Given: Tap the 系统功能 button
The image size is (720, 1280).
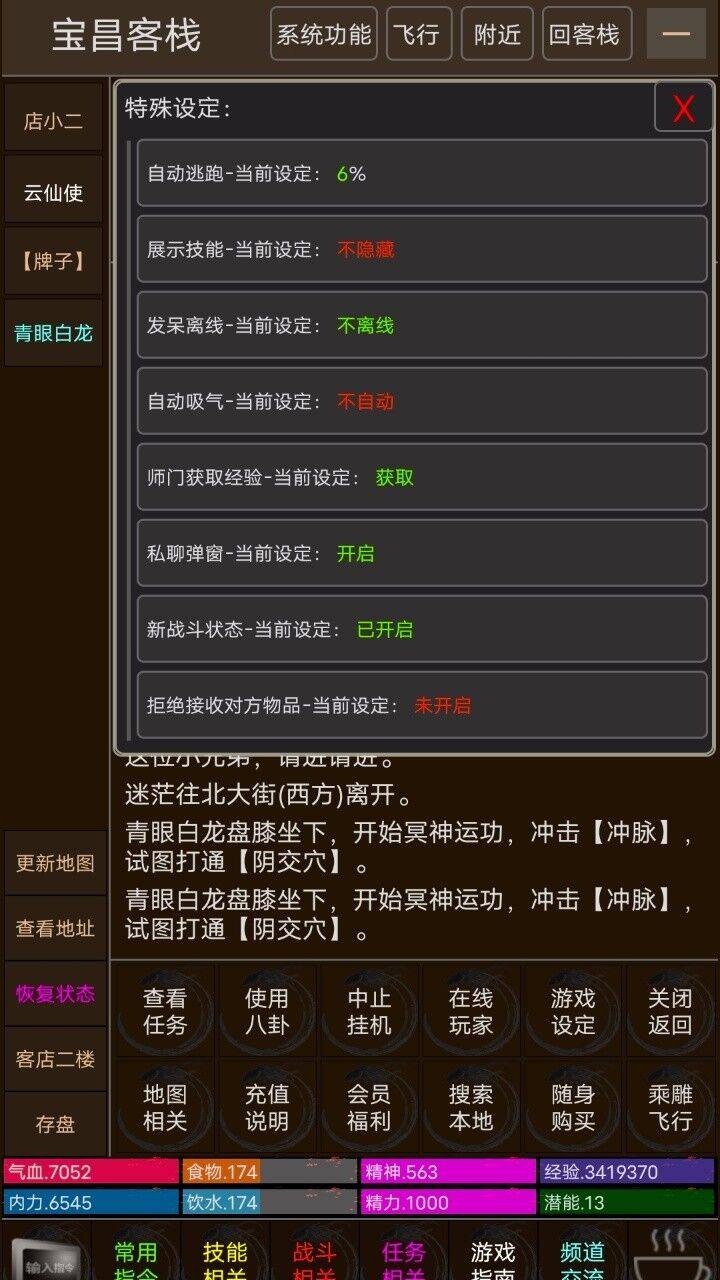Looking at the screenshot, I should [323, 35].
